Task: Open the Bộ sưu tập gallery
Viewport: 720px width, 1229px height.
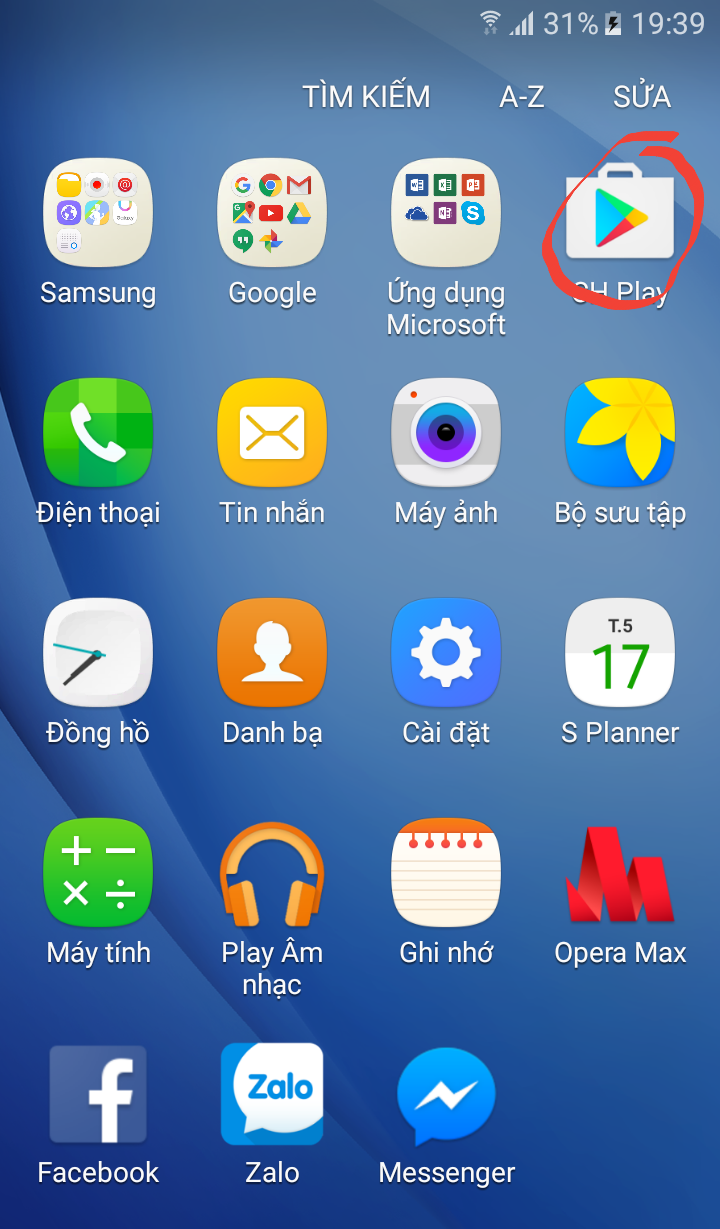Action: click(620, 433)
